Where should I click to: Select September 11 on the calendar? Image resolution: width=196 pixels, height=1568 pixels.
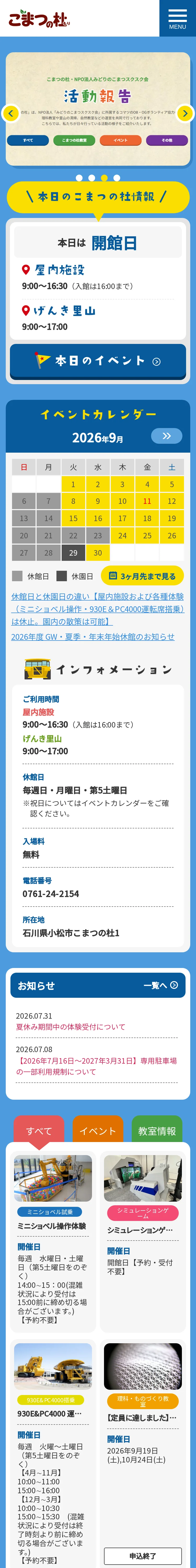pyautogui.click(x=147, y=501)
